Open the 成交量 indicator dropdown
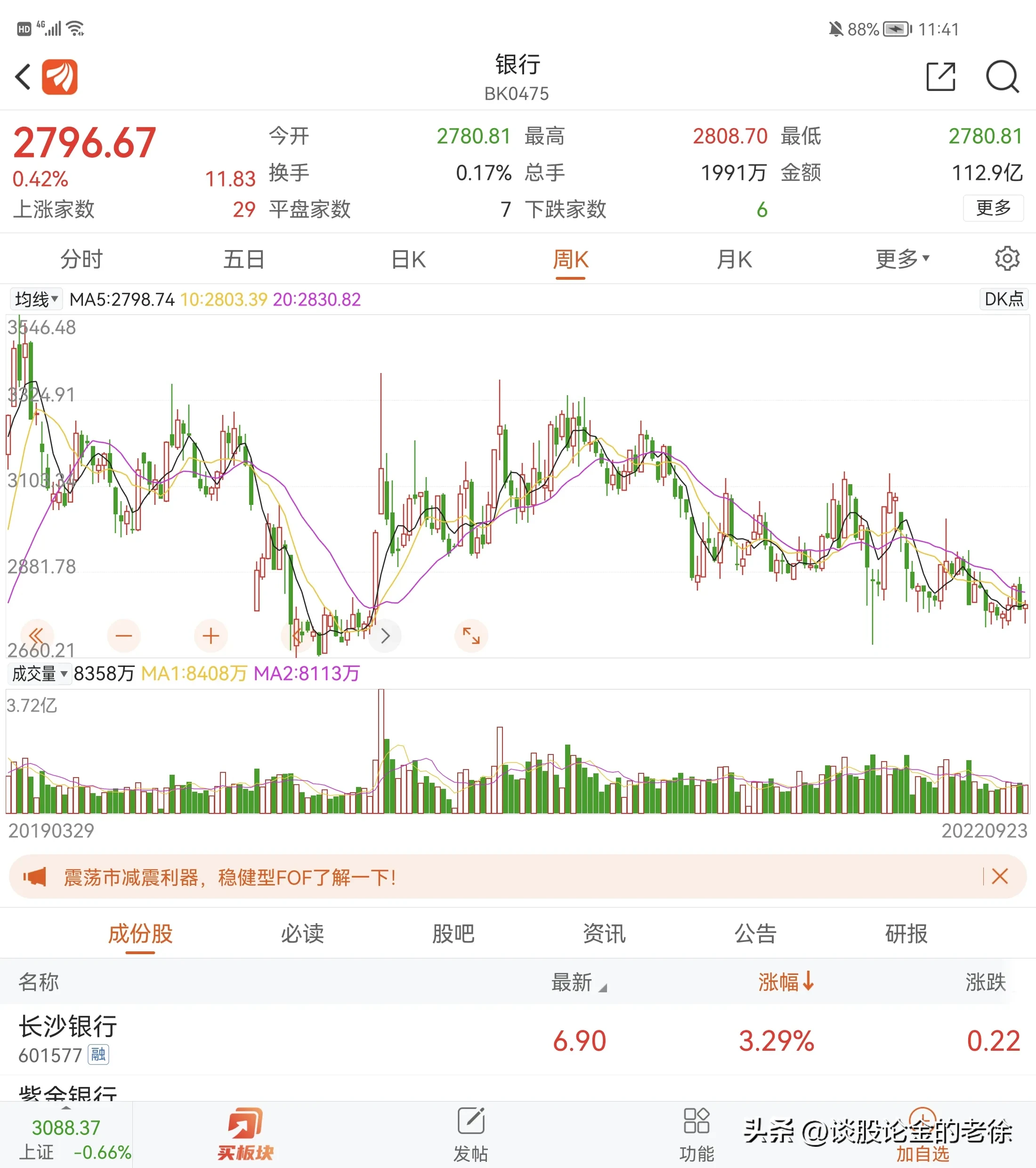 pyautogui.click(x=40, y=673)
